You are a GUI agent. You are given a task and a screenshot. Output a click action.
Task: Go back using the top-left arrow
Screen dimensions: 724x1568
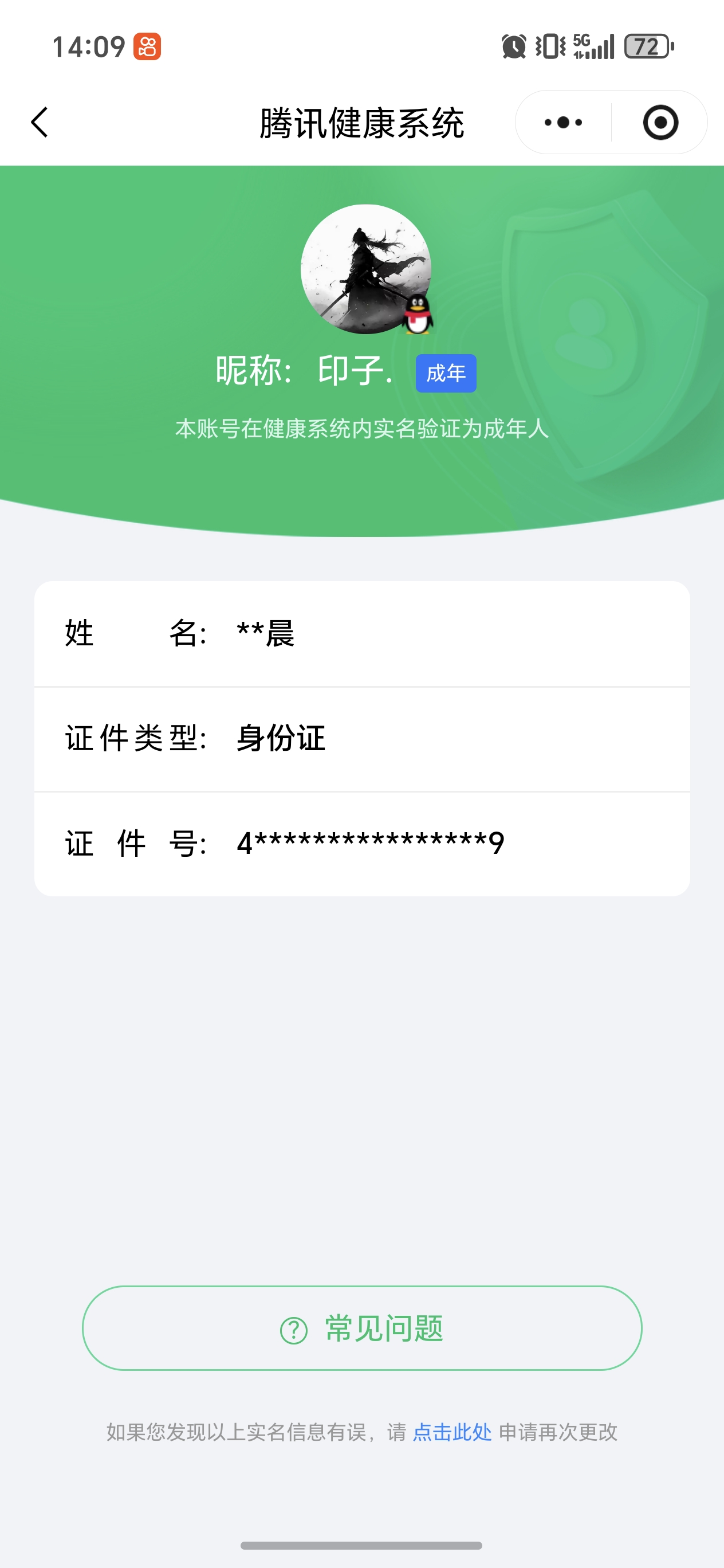coord(40,122)
